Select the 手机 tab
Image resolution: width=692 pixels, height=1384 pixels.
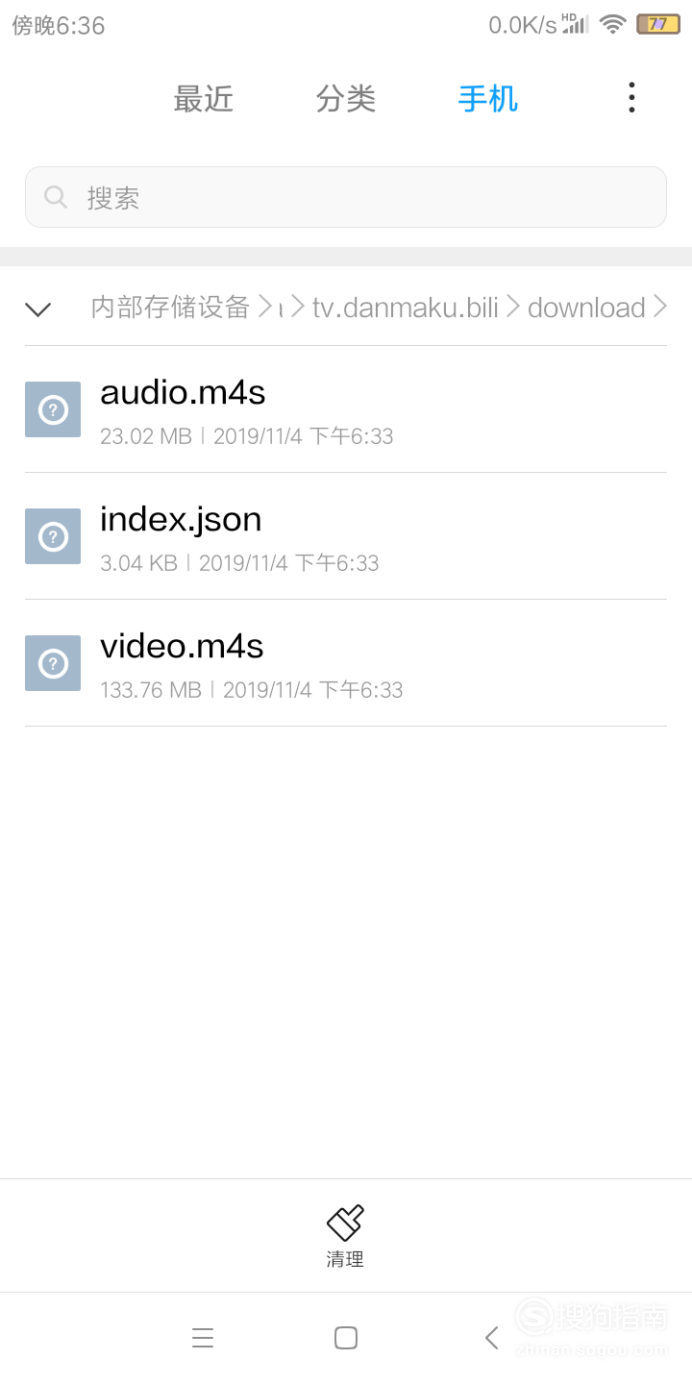pos(488,99)
